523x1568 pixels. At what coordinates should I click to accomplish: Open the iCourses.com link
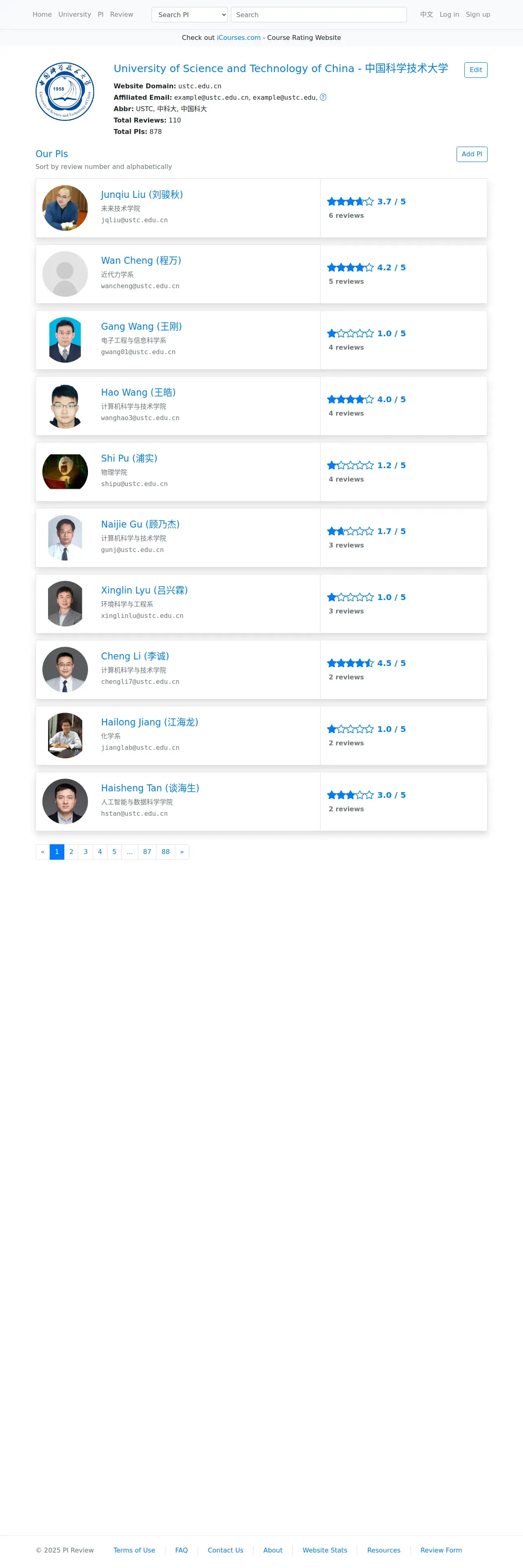(239, 38)
